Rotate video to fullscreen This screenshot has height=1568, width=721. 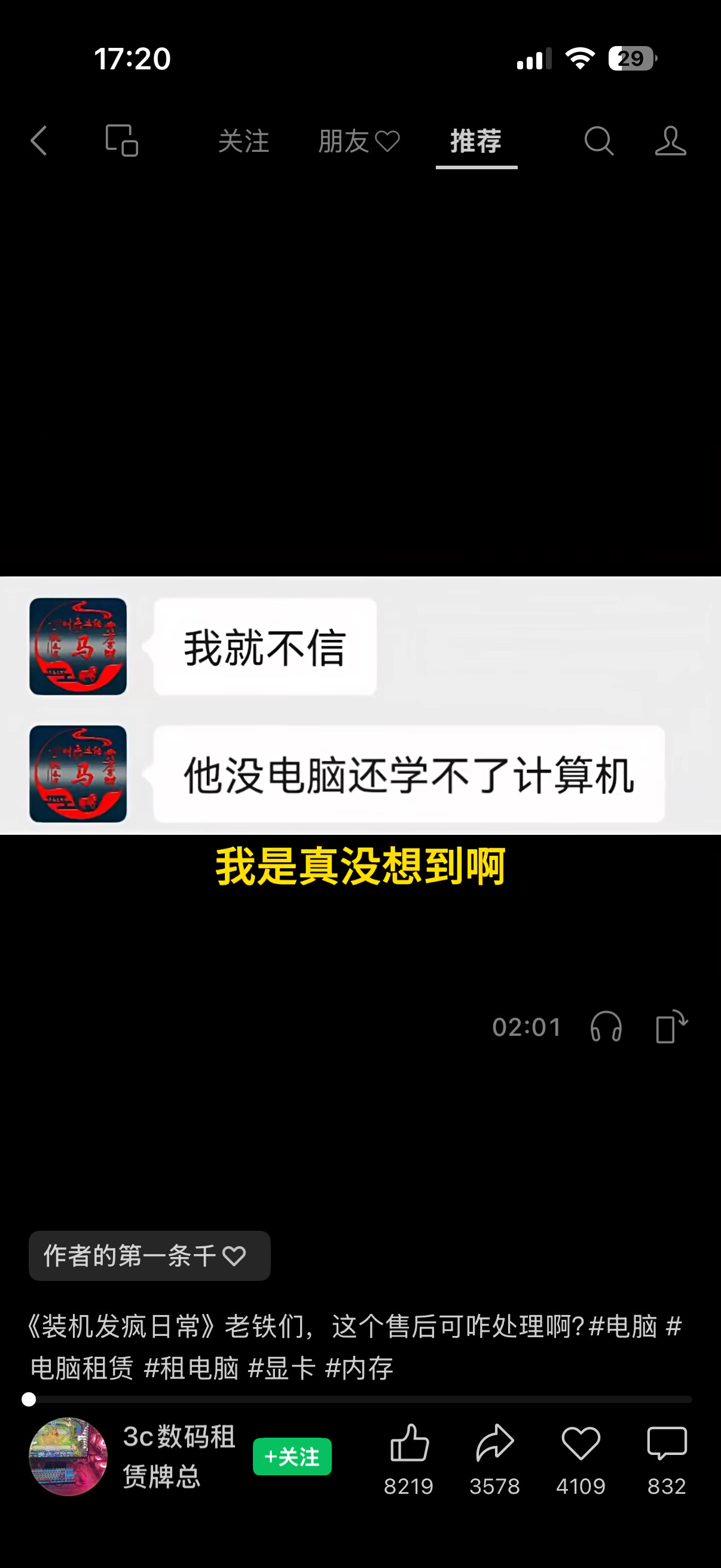(672, 1027)
